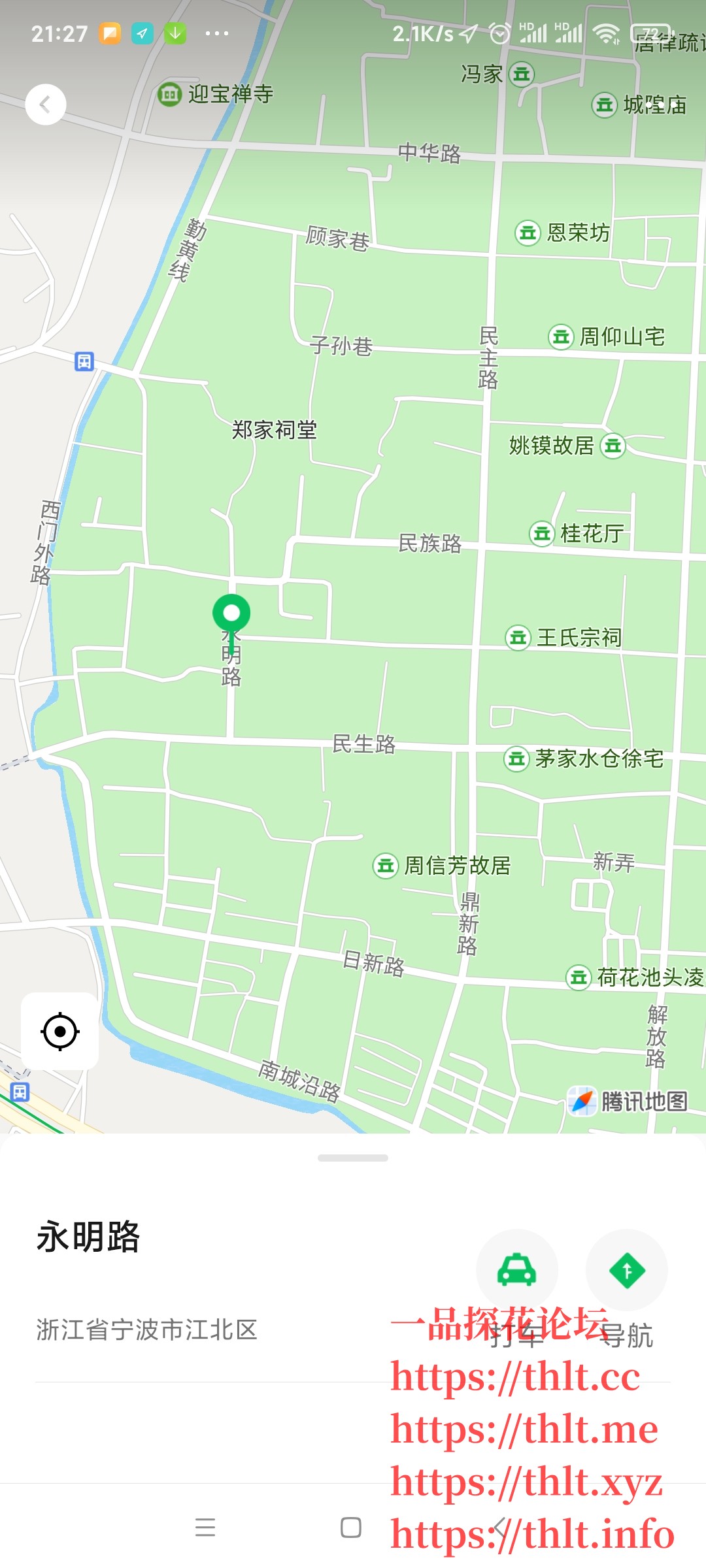Screen dimensions: 706x1568
Task: Select the 桂花厅 POI icon
Action: [x=541, y=533]
